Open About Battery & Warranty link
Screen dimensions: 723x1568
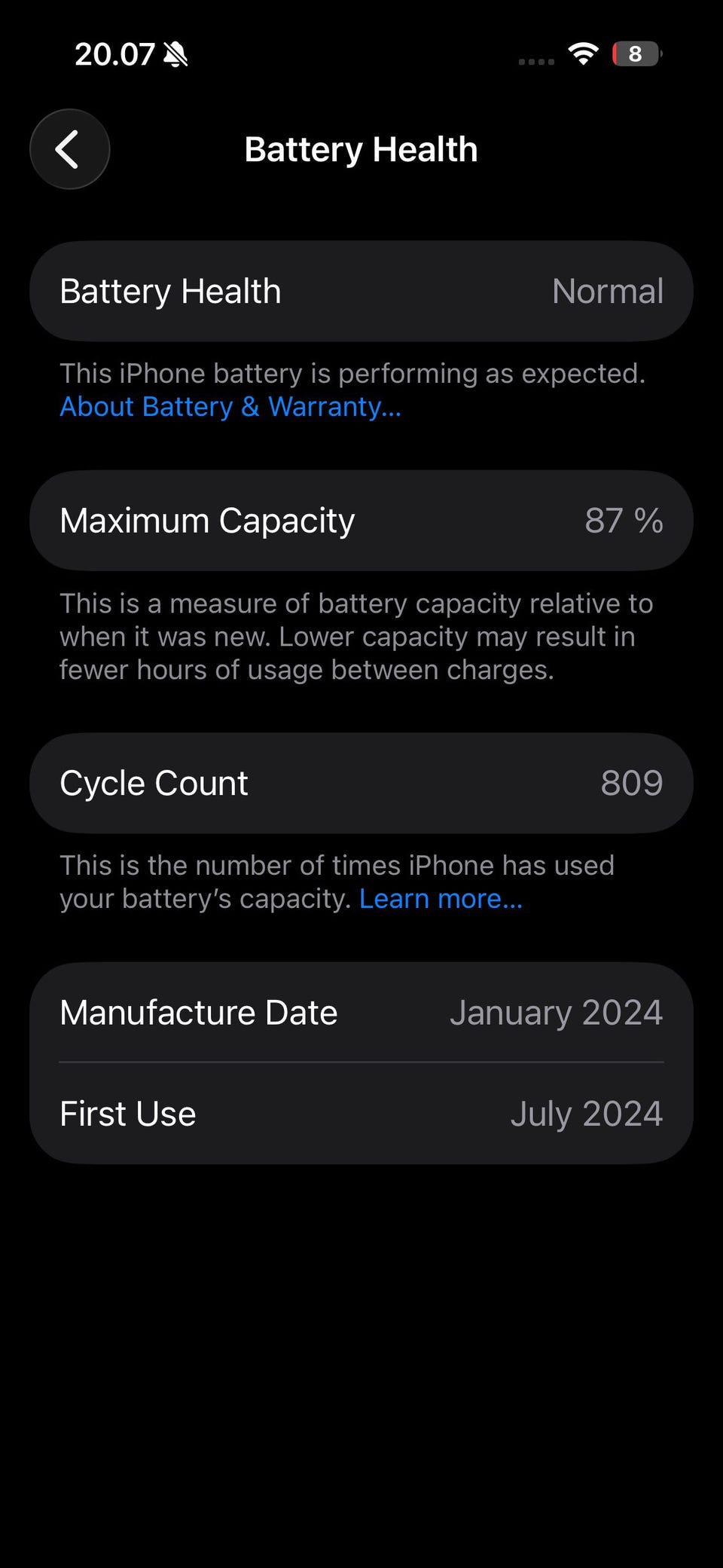pyautogui.click(x=230, y=407)
